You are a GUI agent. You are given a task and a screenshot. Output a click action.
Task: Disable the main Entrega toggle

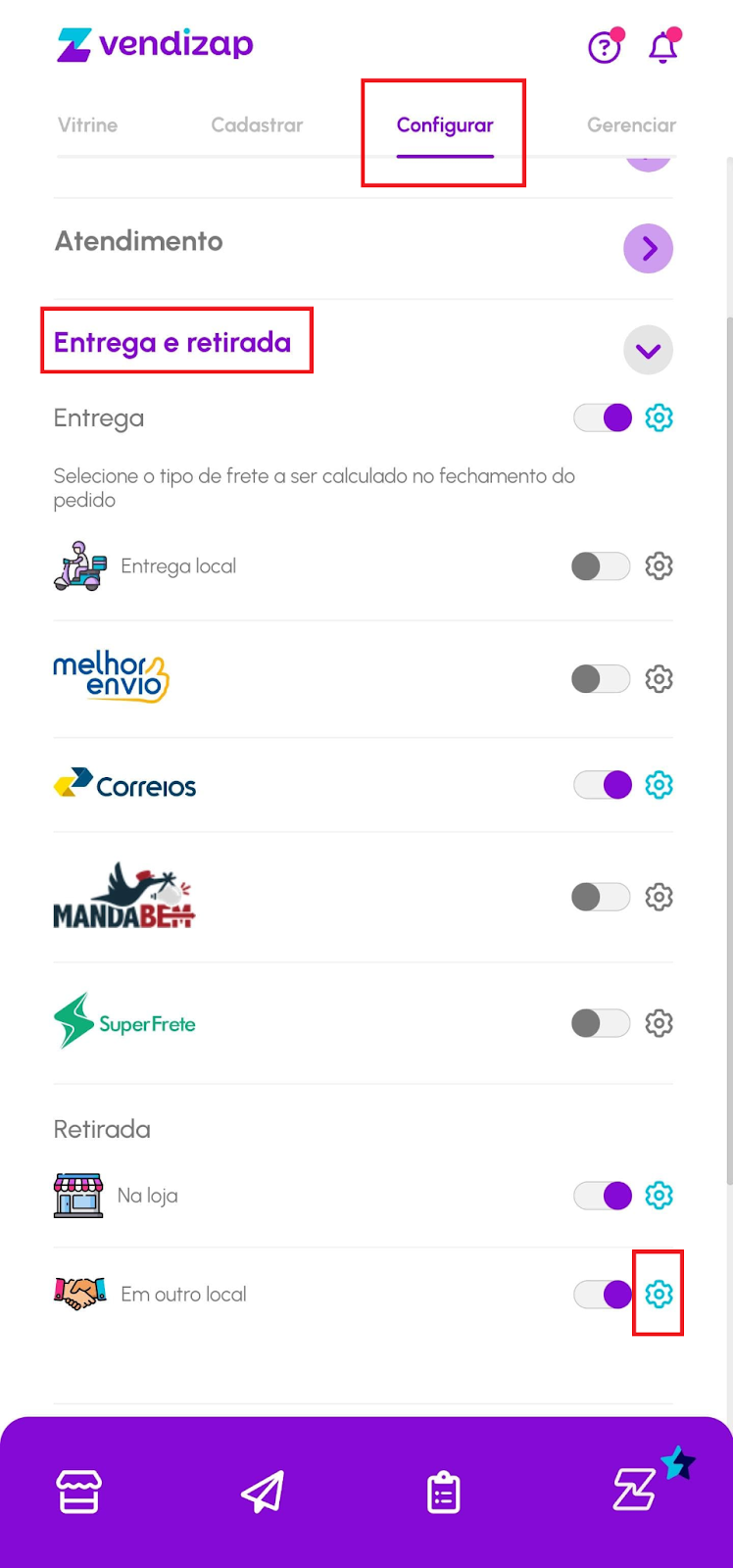tap(603, 418)
